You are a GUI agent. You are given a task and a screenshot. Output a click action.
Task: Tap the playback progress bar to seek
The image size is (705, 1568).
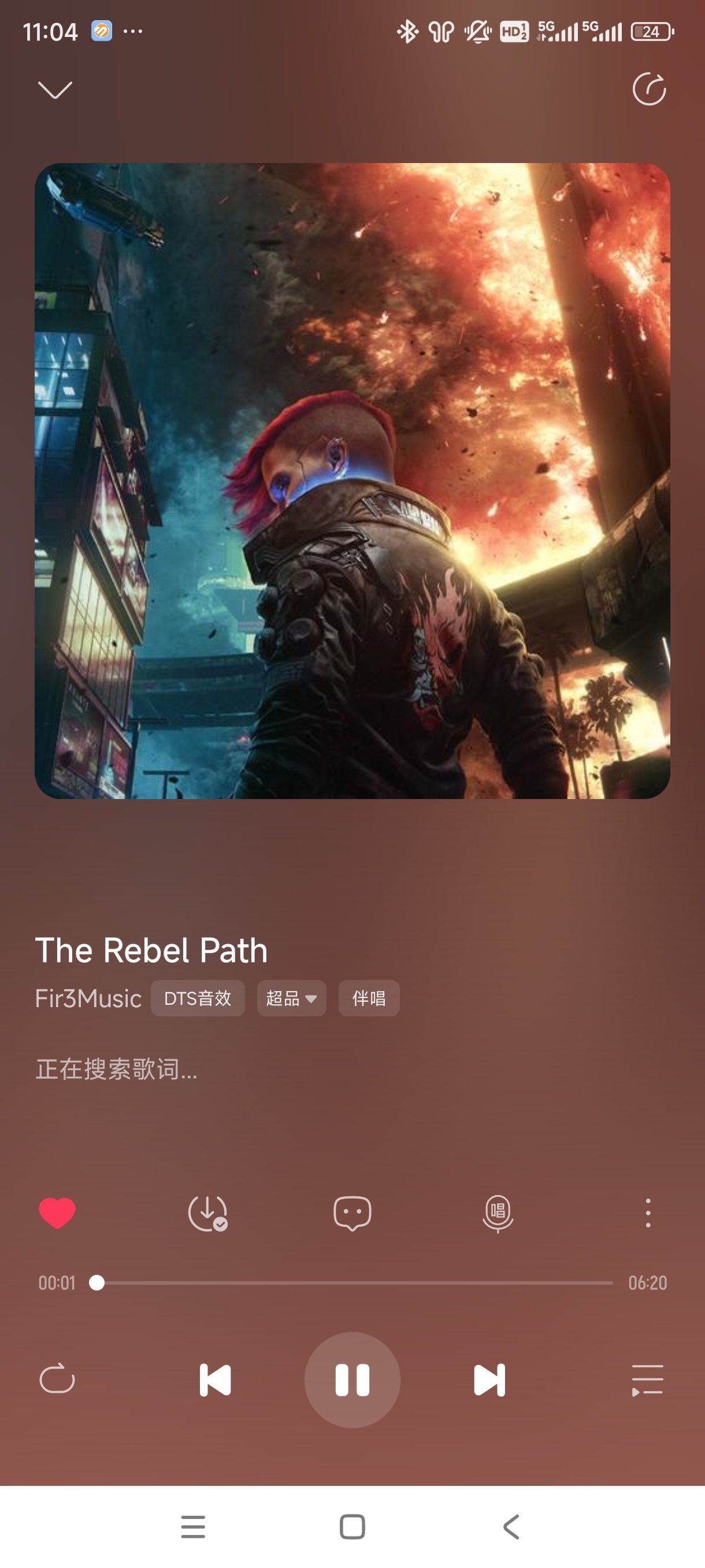[x=353, y=1282]
